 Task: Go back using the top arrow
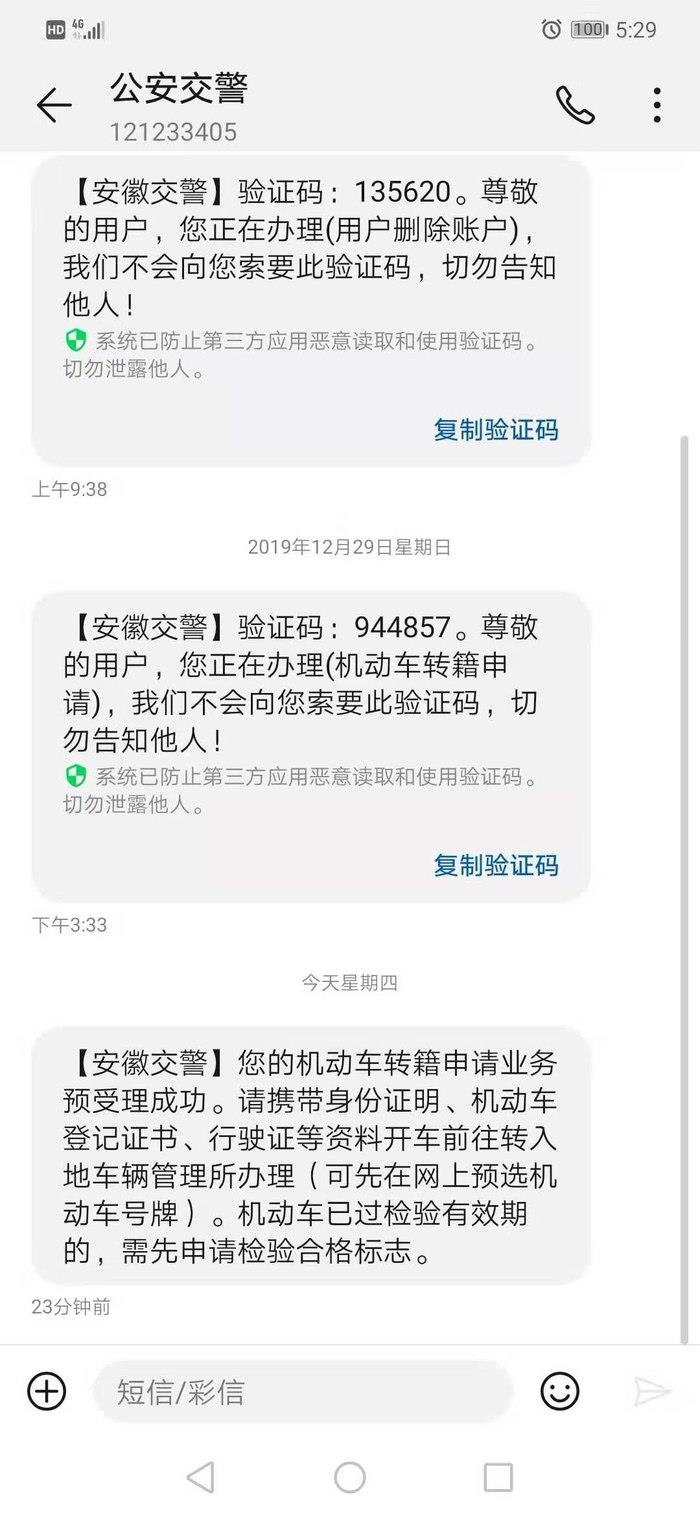(x=54, y=106)
